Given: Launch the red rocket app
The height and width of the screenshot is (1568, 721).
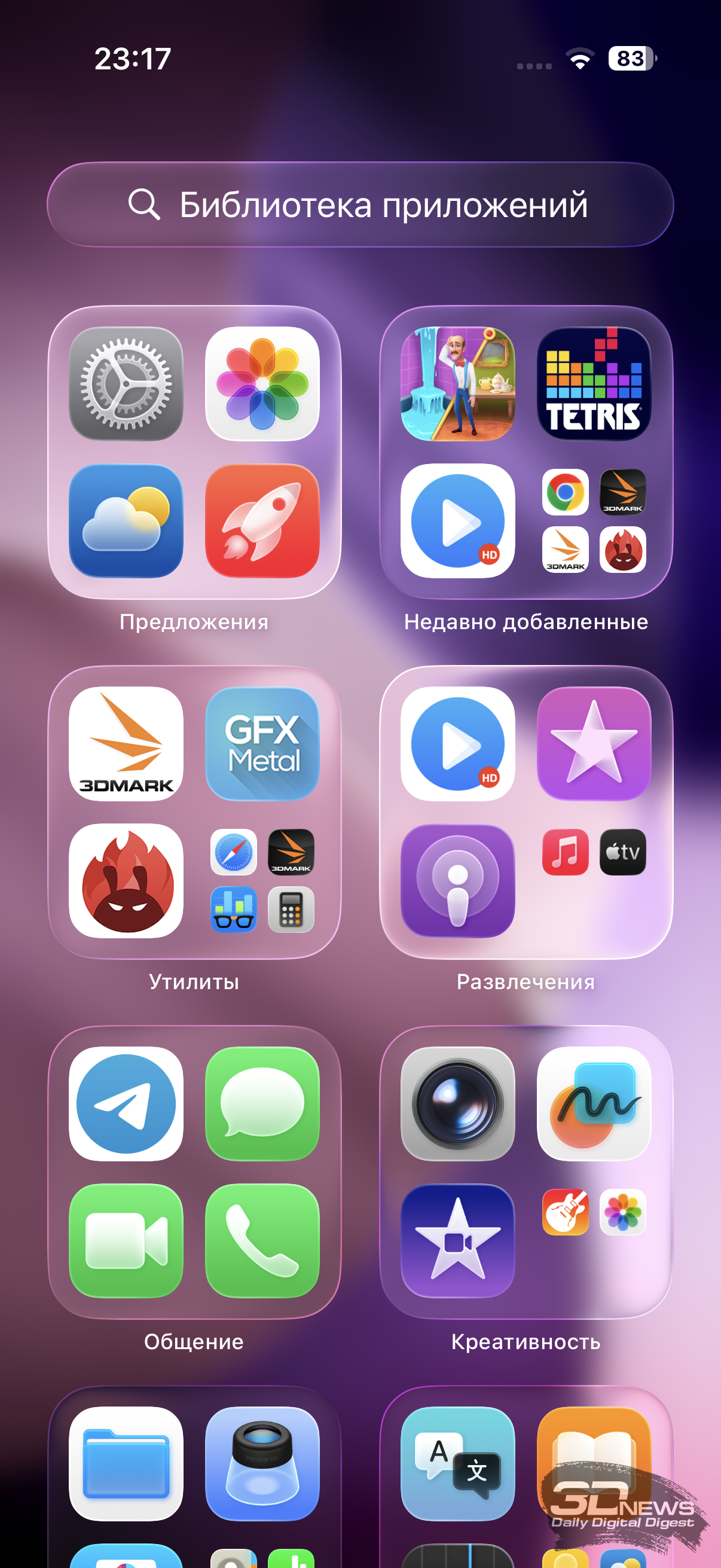Looking at the screenshot, I should [262, 521].
